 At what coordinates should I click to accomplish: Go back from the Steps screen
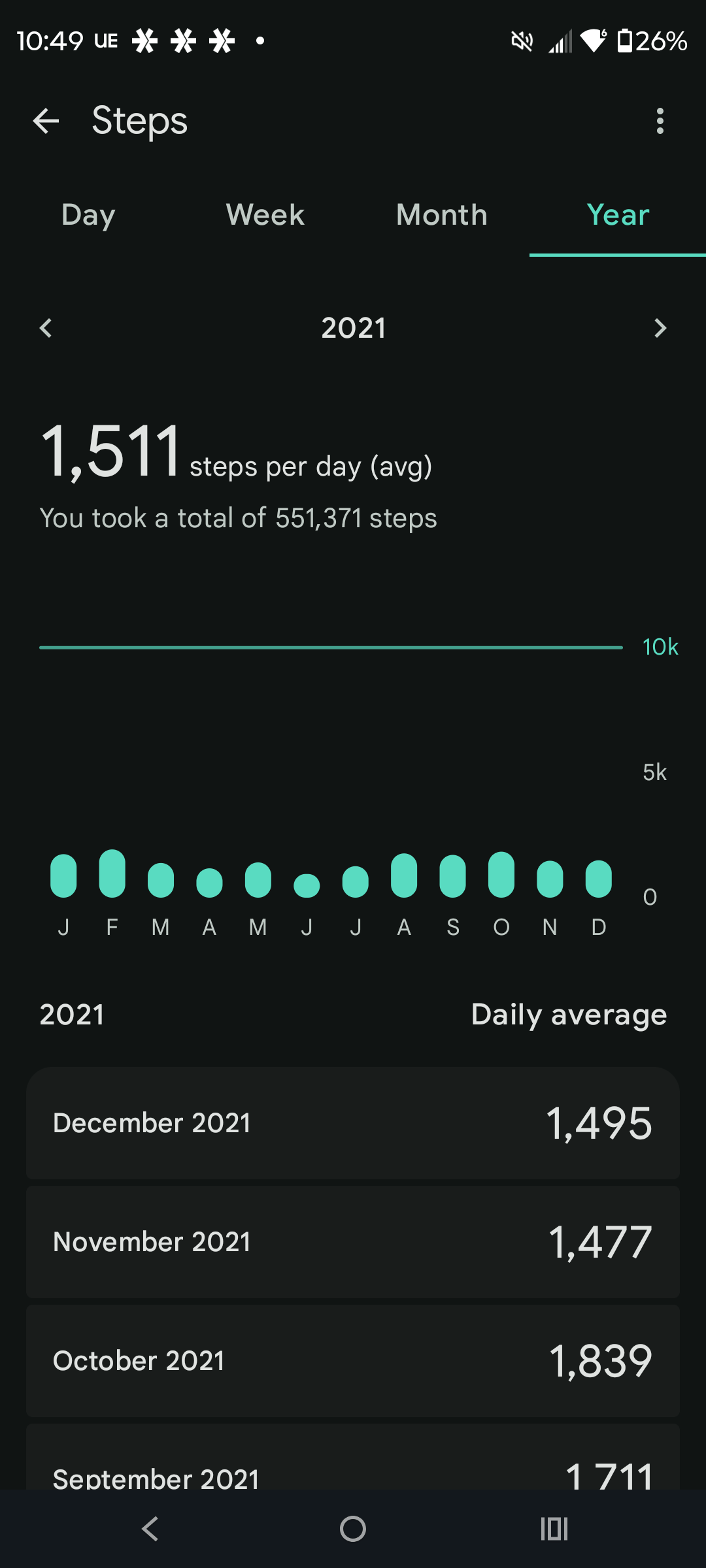[46, 121]
